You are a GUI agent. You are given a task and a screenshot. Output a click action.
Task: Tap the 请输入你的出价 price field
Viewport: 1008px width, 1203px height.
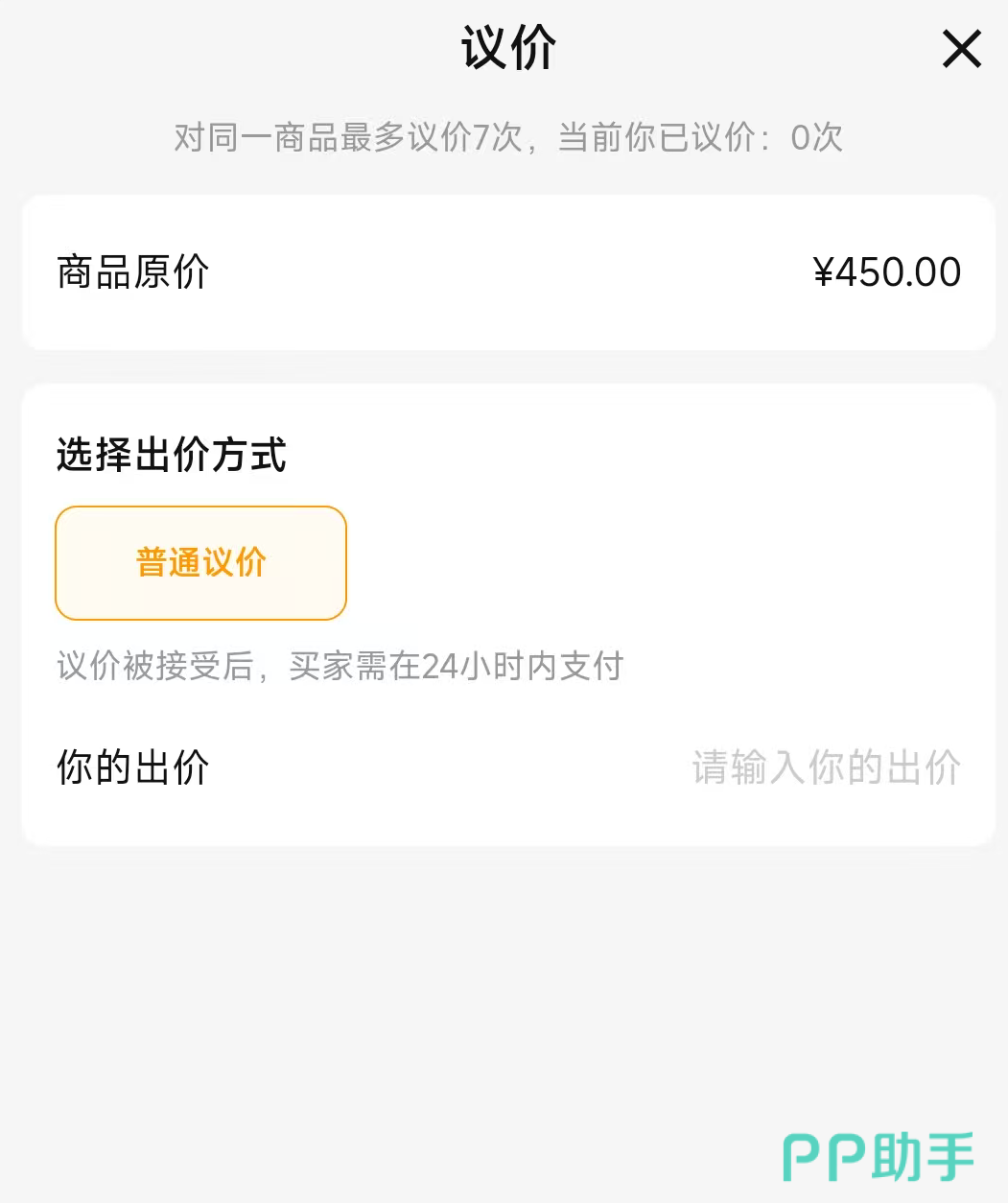[826, 767]
